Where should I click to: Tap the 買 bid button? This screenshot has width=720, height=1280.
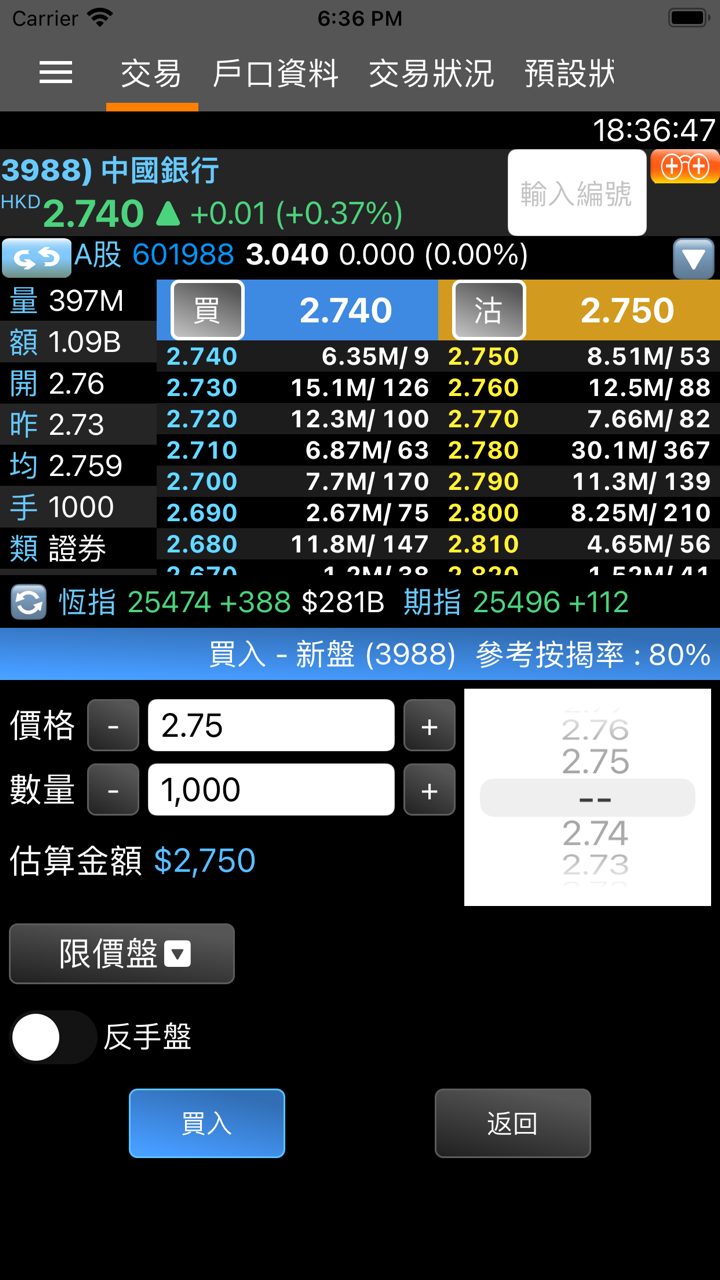tap(207, 310)
